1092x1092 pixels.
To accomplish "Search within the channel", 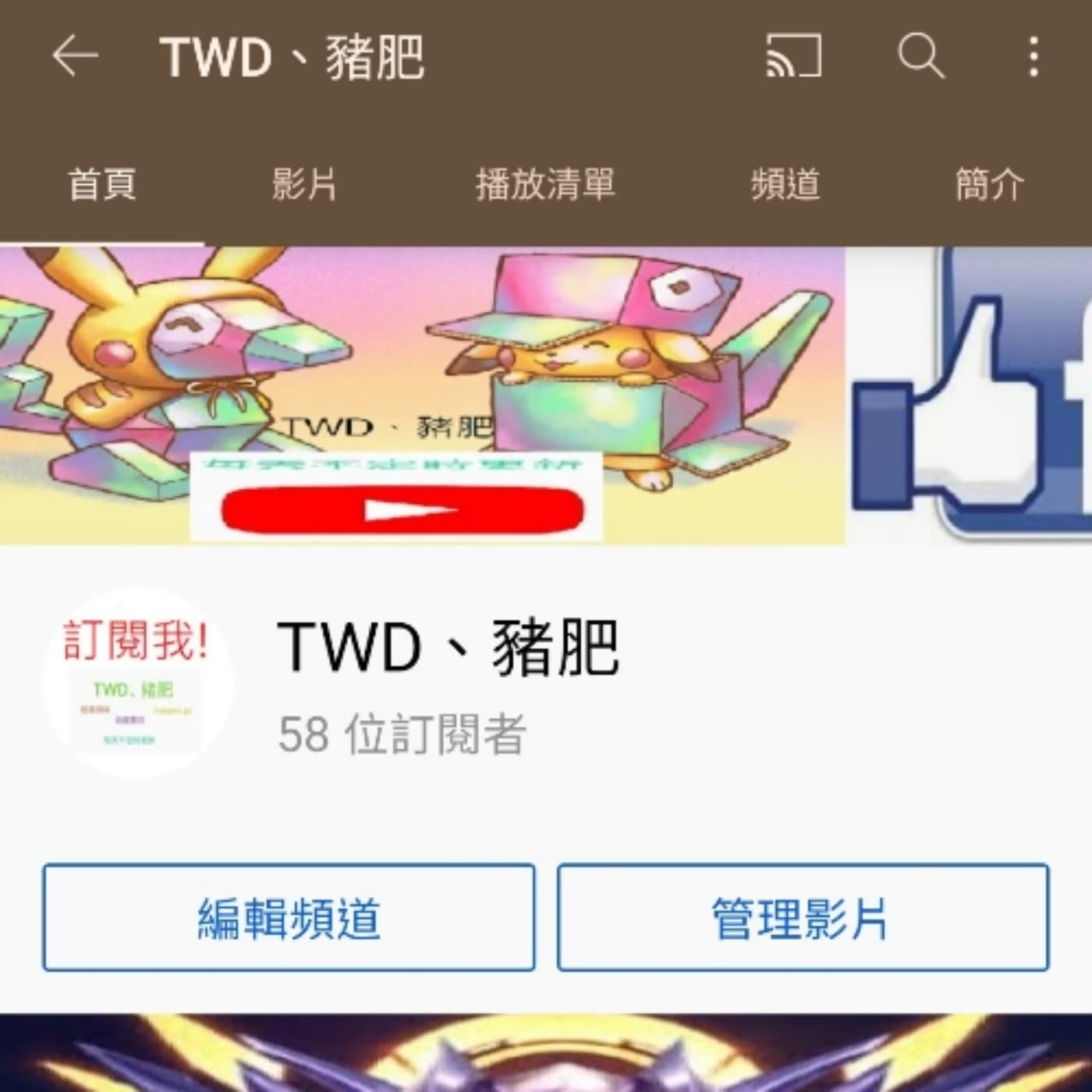I will pos(920,57).
